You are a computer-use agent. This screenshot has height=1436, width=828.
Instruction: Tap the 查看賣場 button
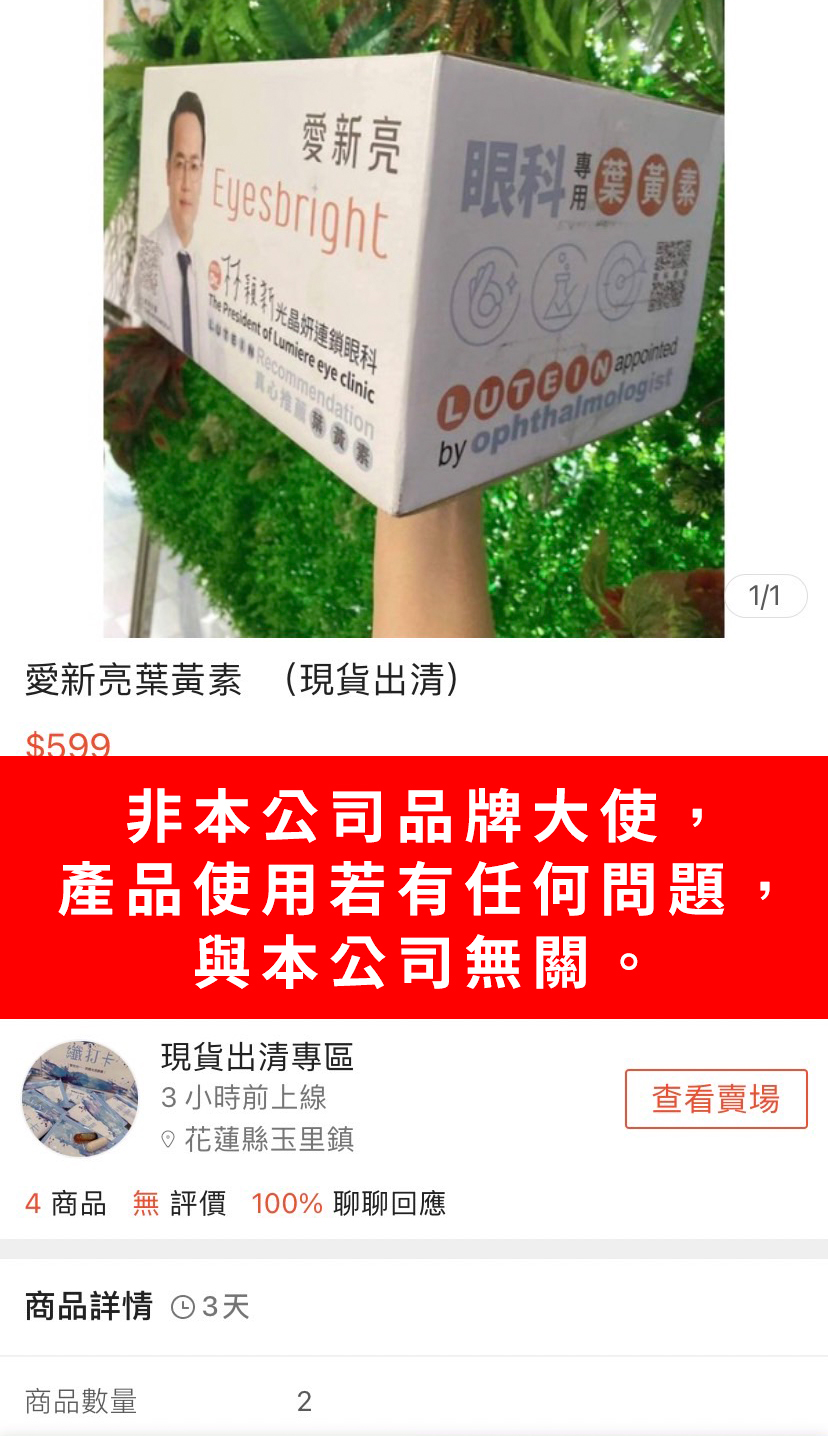pyautogui.click(x=716, y=1099)
